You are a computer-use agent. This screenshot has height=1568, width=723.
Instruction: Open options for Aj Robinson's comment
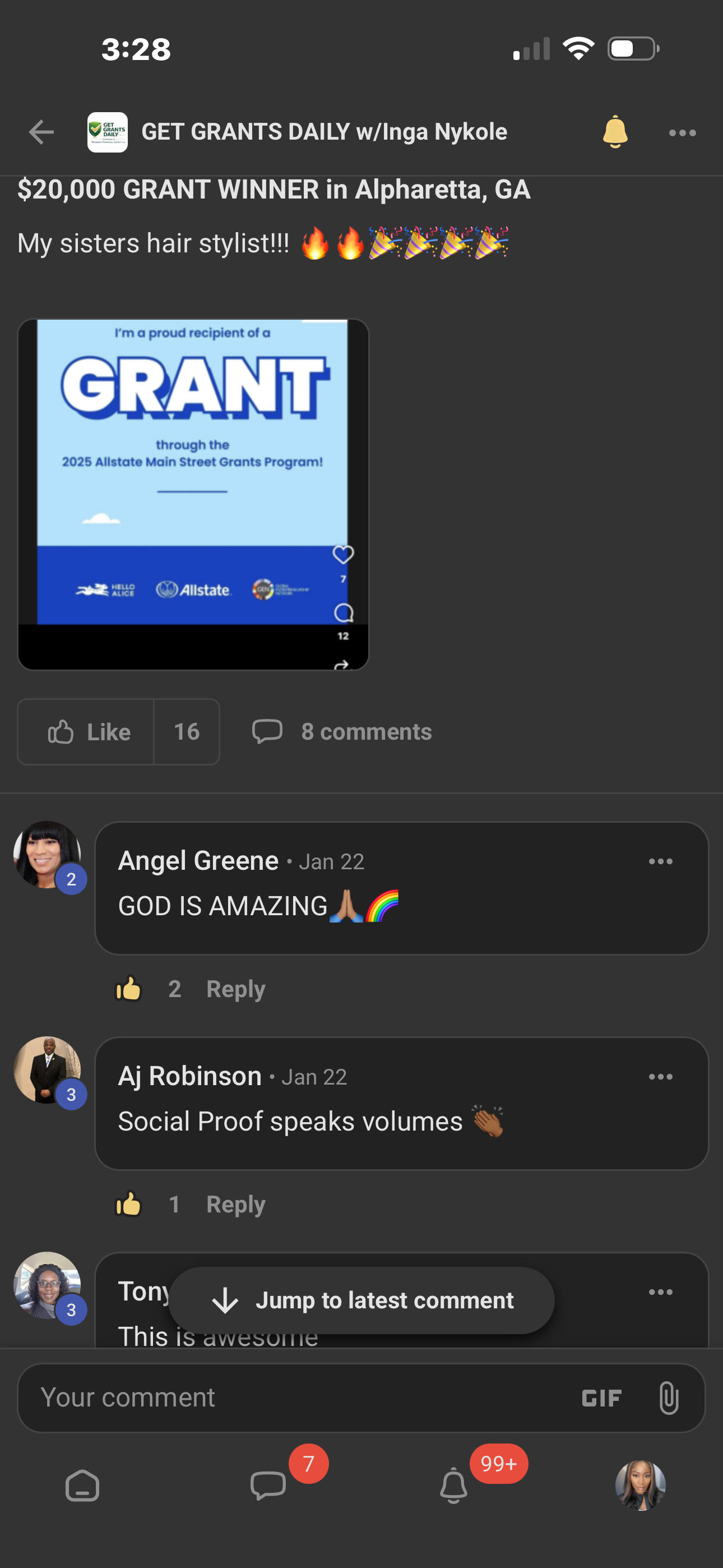point(660,1077)
